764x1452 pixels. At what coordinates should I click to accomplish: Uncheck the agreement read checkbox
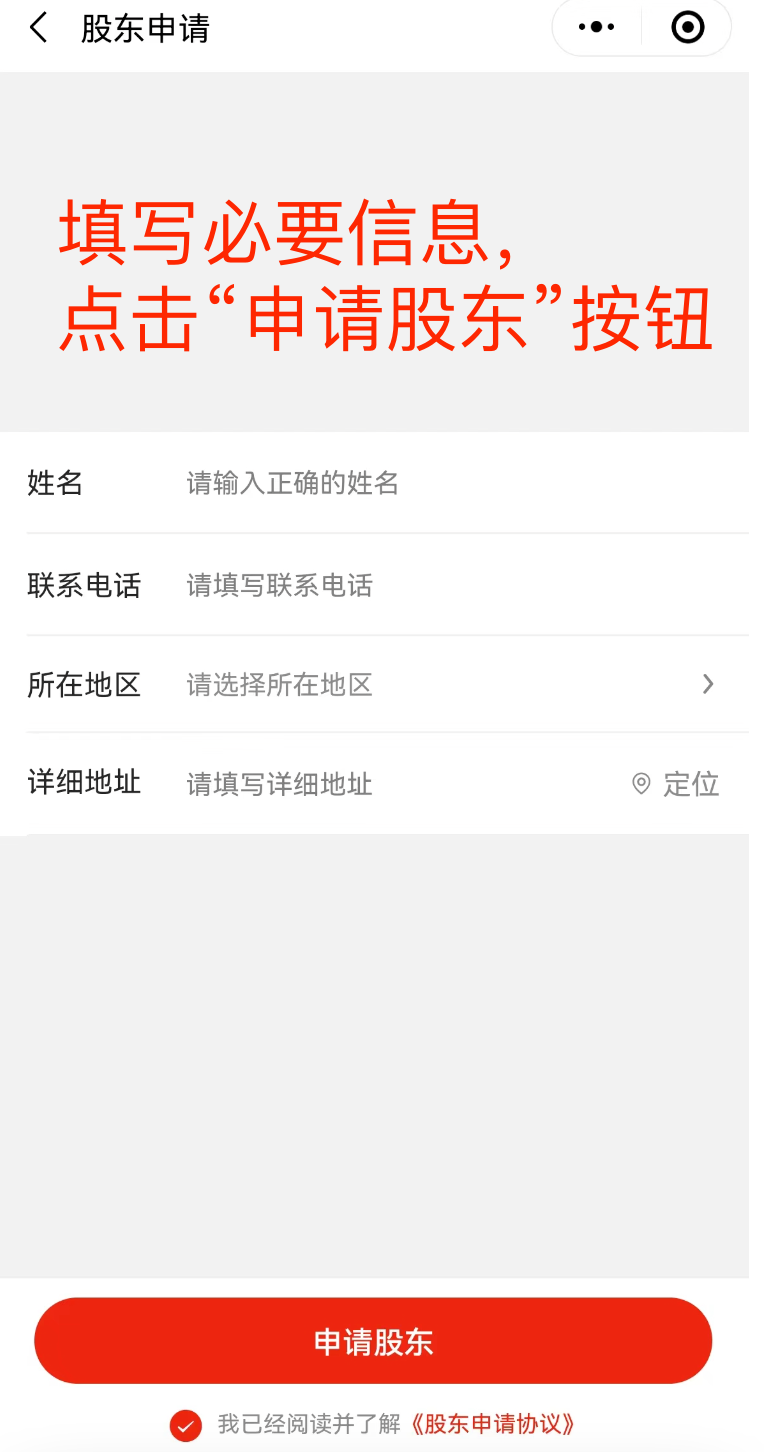click(185, 1425)
